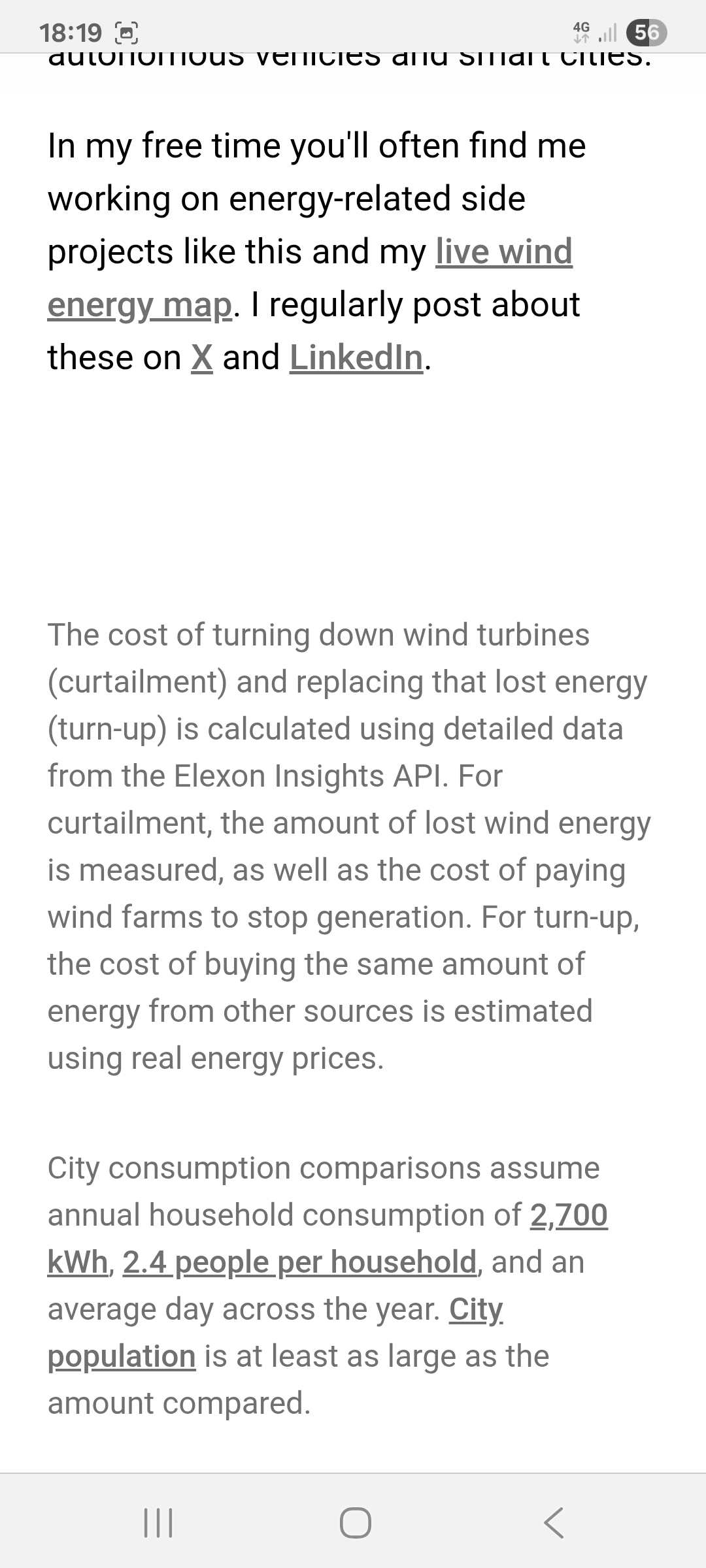706x1568 pixels.
Task: Open the live wind energy map link
Action: pyautogui.click(x=504, y=252)
